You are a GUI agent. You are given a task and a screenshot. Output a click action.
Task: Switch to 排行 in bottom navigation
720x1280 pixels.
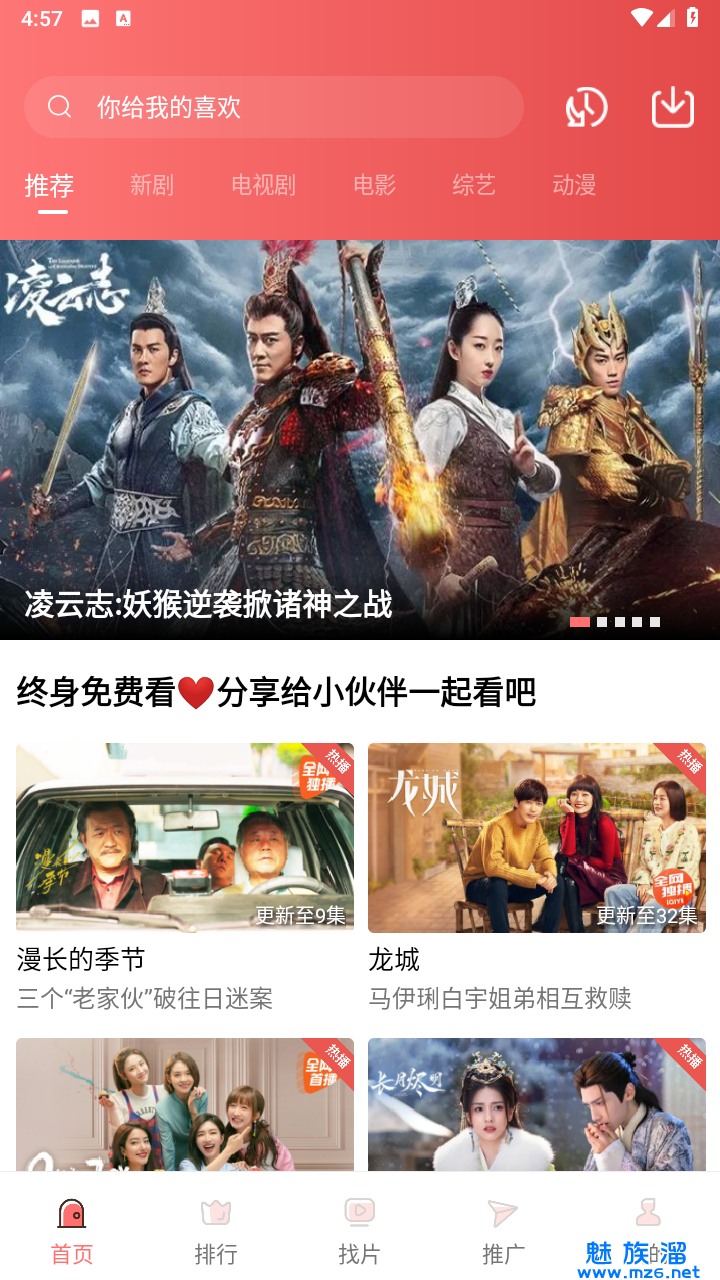coord(216,1230)
